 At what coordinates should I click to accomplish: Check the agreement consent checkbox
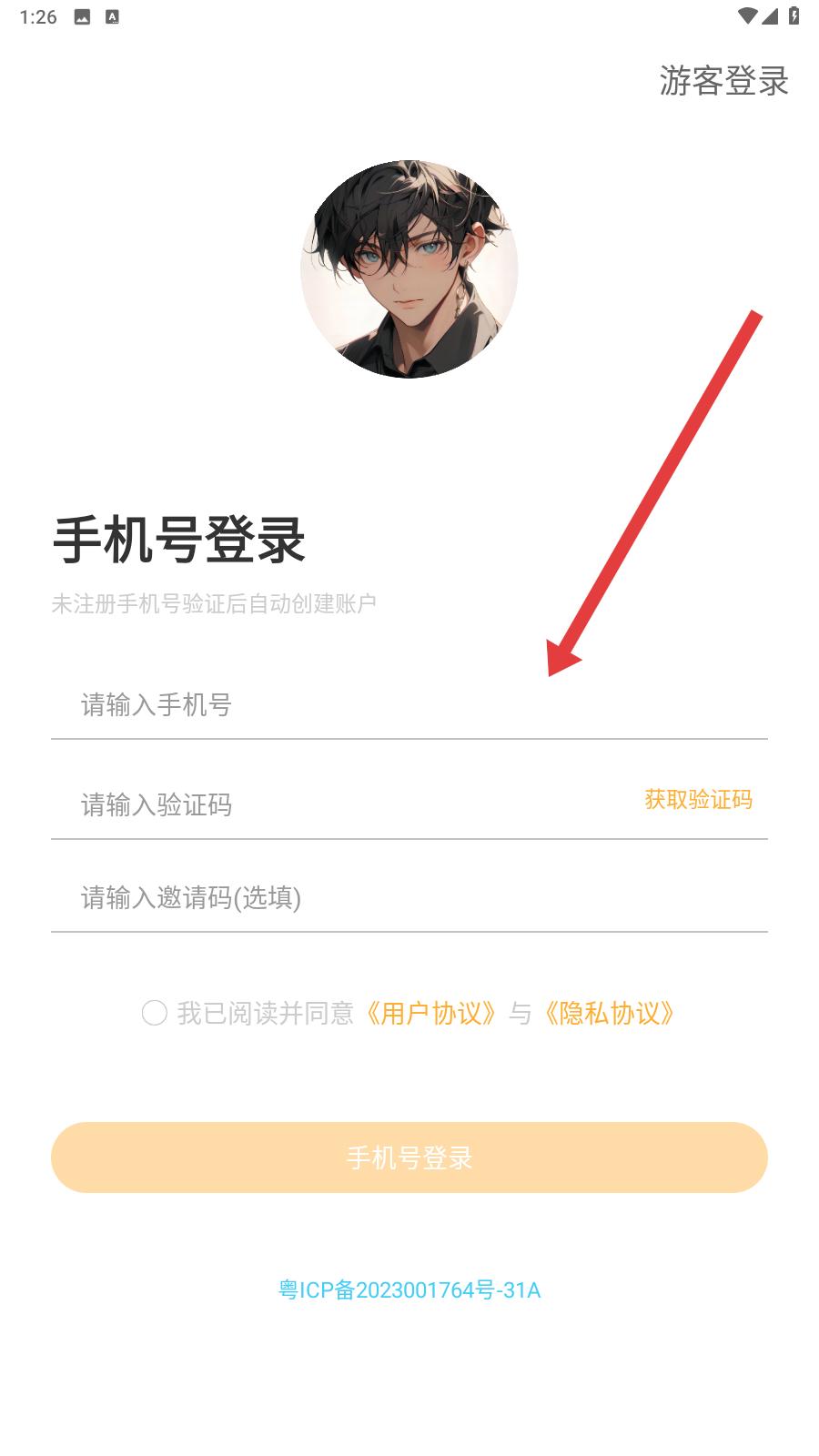[155, 1013]
